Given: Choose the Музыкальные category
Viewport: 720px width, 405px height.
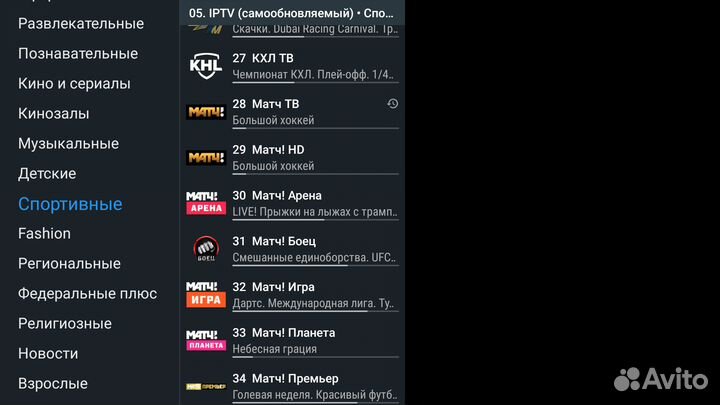Looking at the screenshot, I should click(x=68, y=143).
